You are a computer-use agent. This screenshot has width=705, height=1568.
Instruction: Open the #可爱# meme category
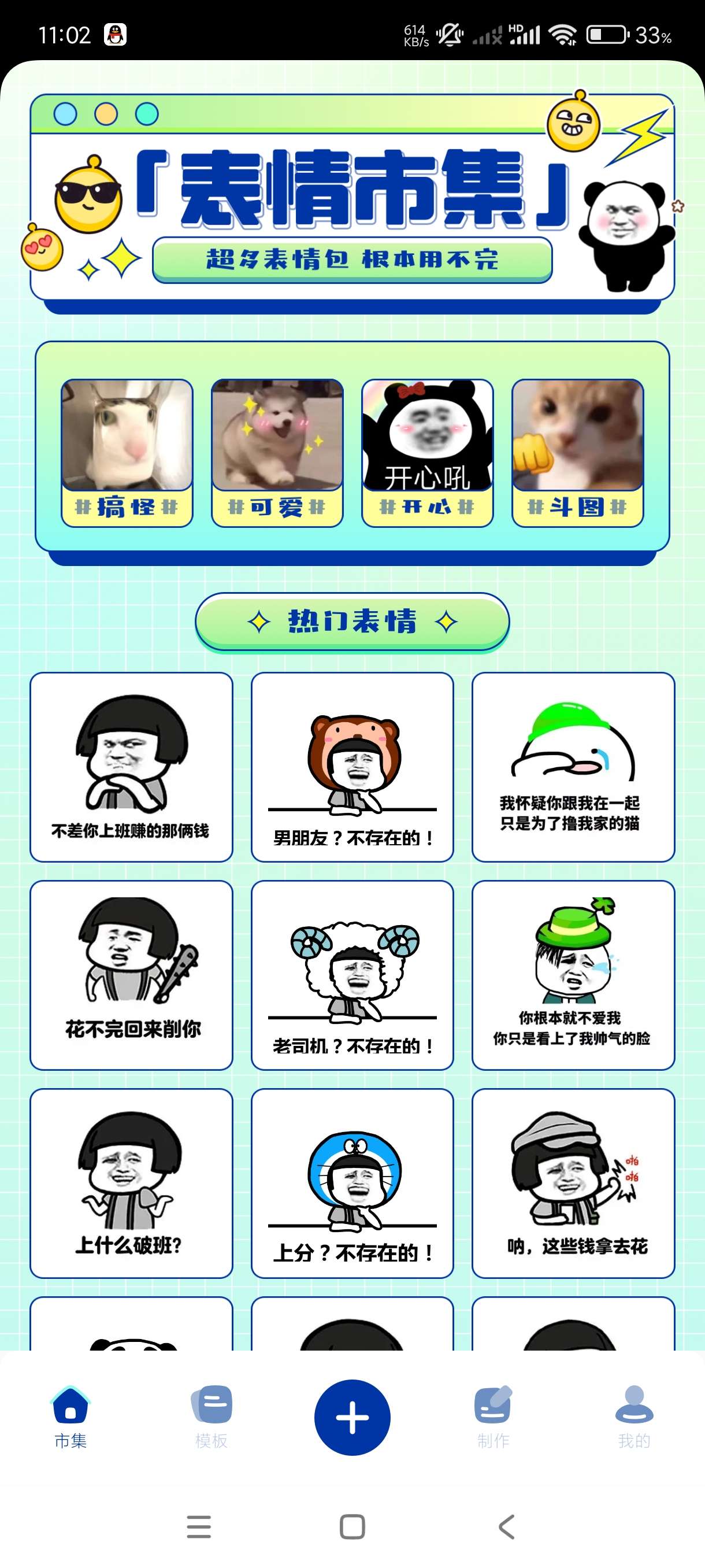coord(277,452)
